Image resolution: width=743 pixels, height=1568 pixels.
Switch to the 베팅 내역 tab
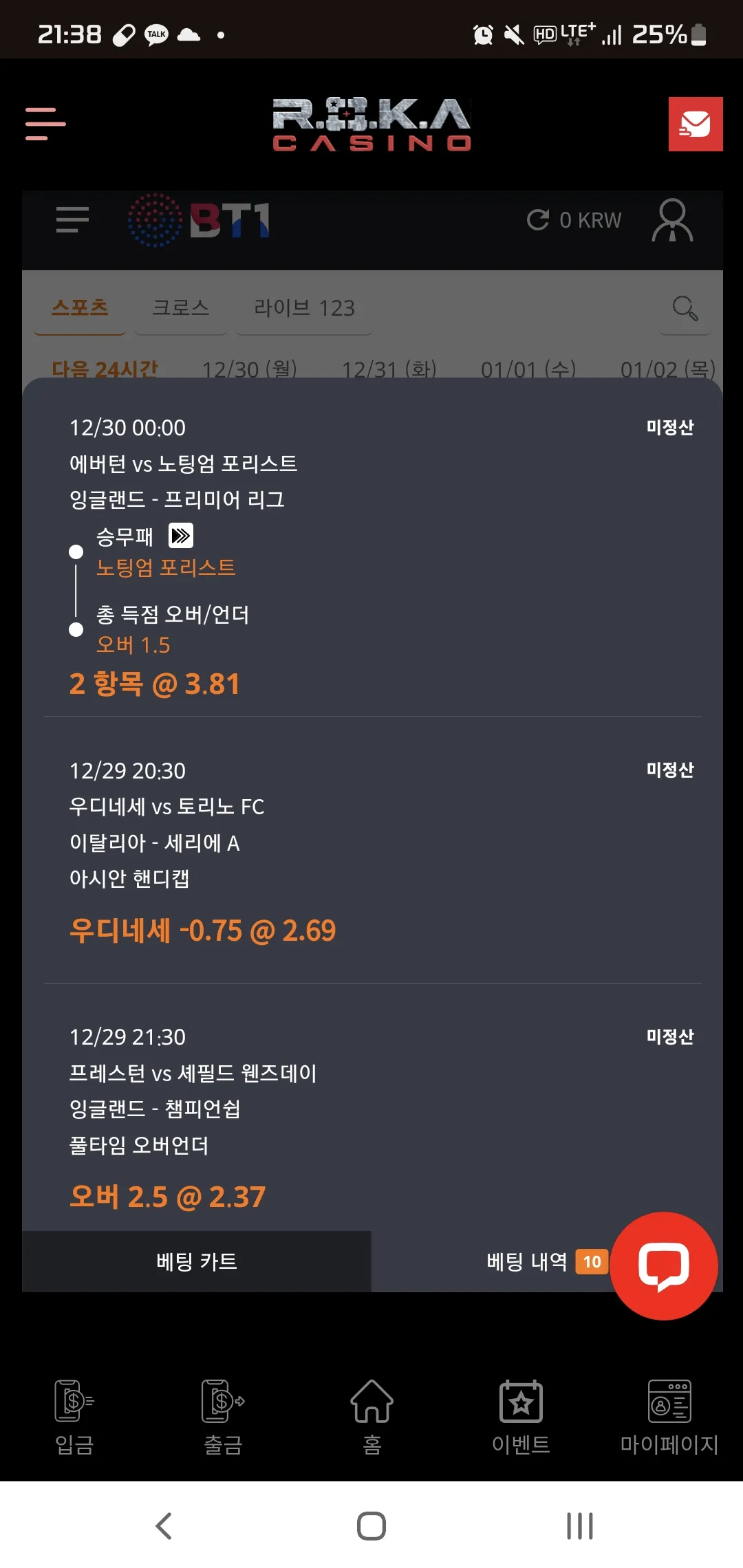pyautogui.click(x=527, y=1261)
